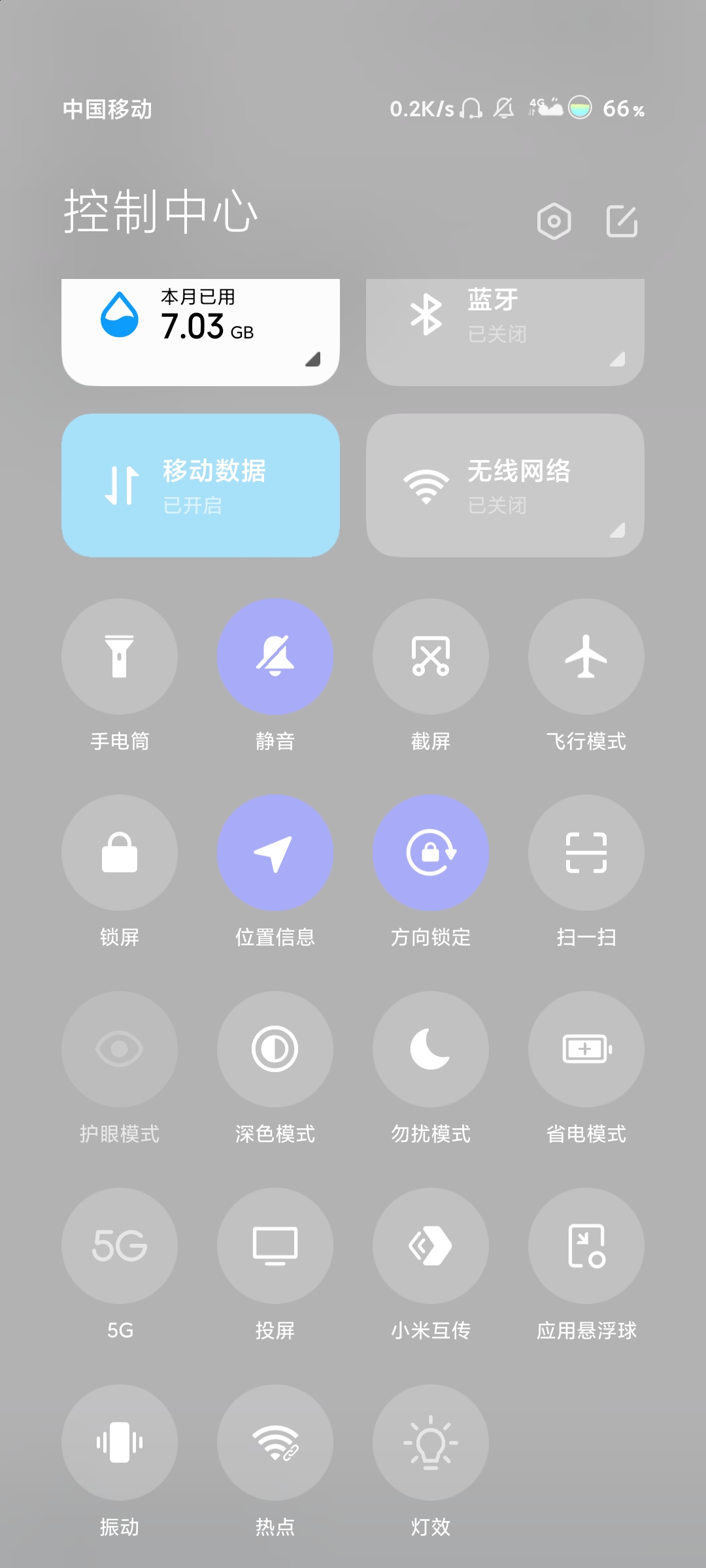Enable airplane mode (飞行模式)
The height and width of the screenshot is (1568, 706).
[586, 657]
